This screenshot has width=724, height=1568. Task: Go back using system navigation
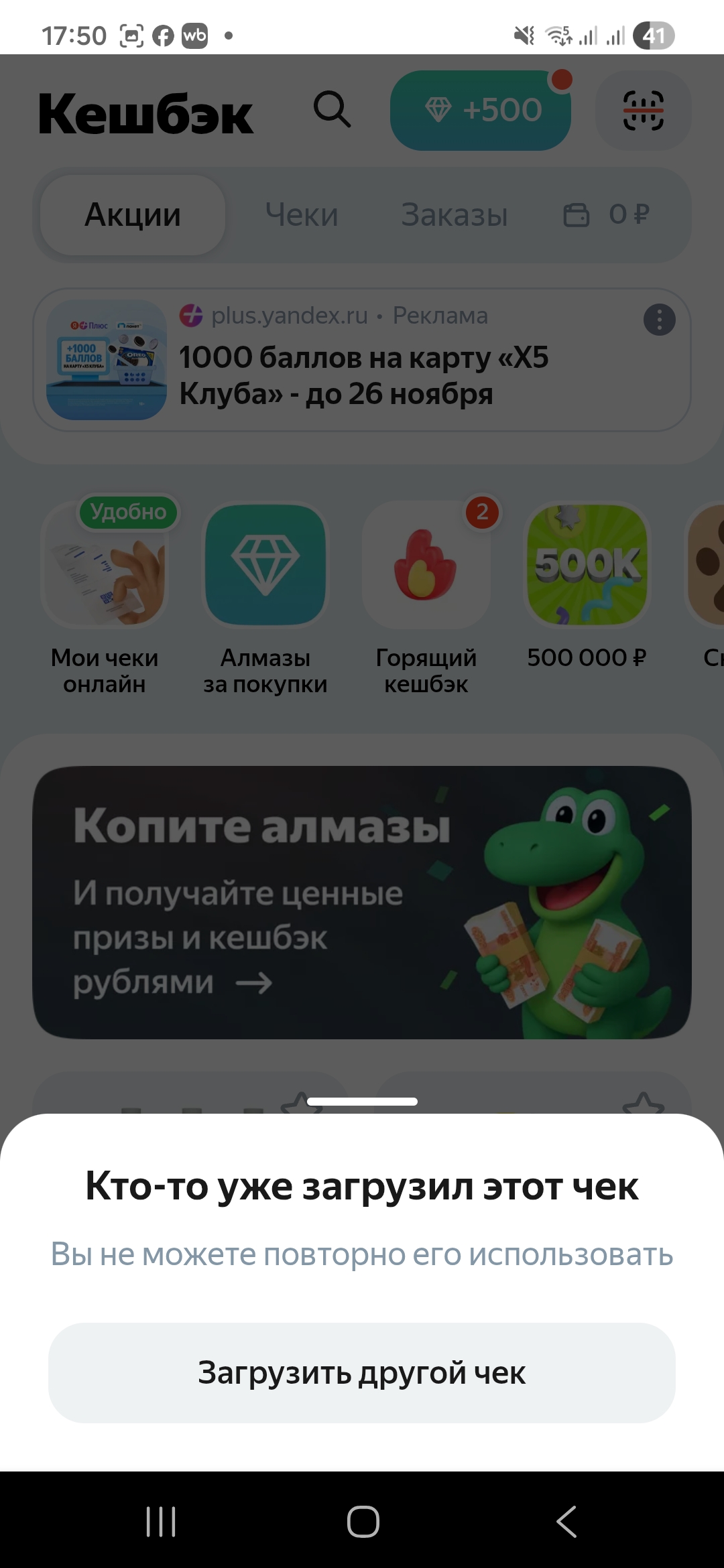pyautogui.click(x=566, y=1521)
